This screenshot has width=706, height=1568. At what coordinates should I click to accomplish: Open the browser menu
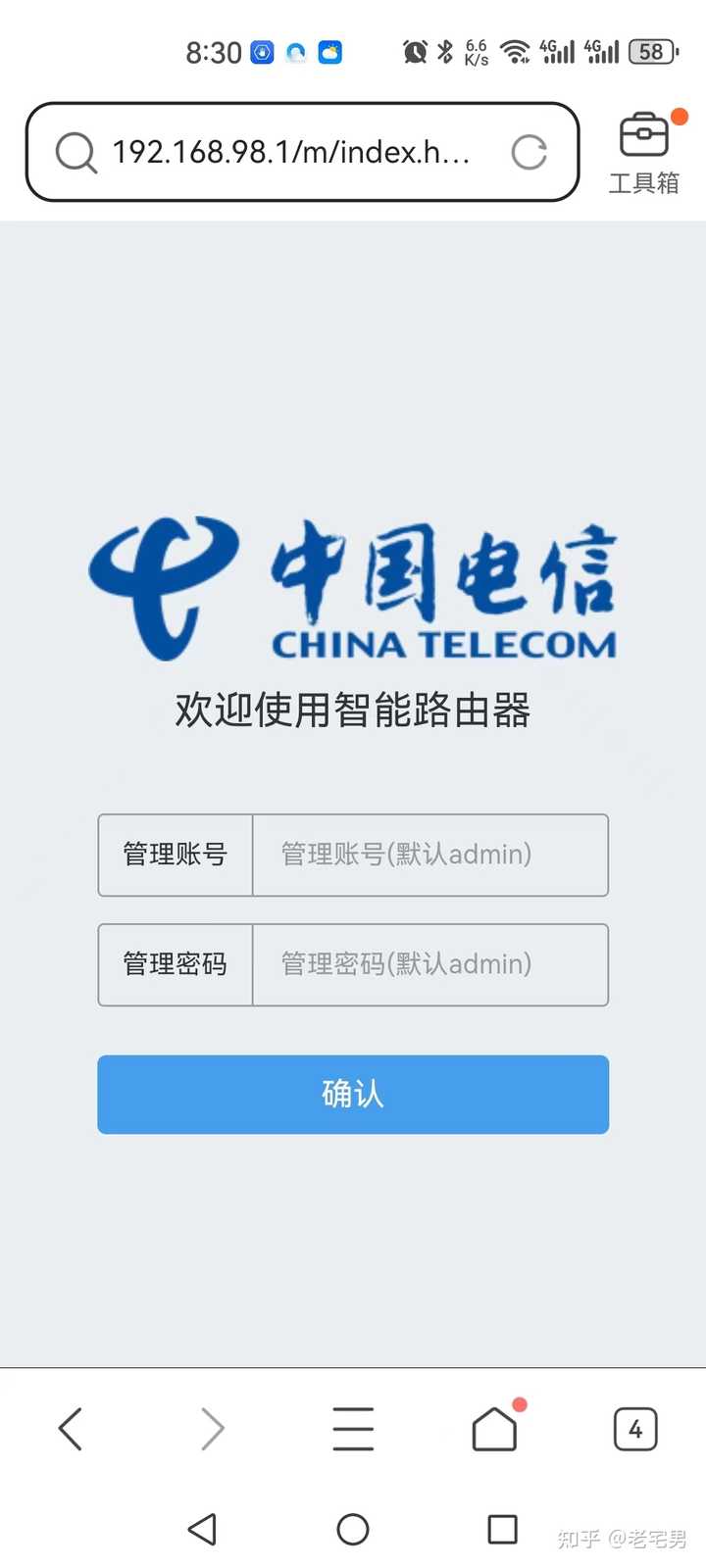pyautogui.click(x=353, y=1429)
